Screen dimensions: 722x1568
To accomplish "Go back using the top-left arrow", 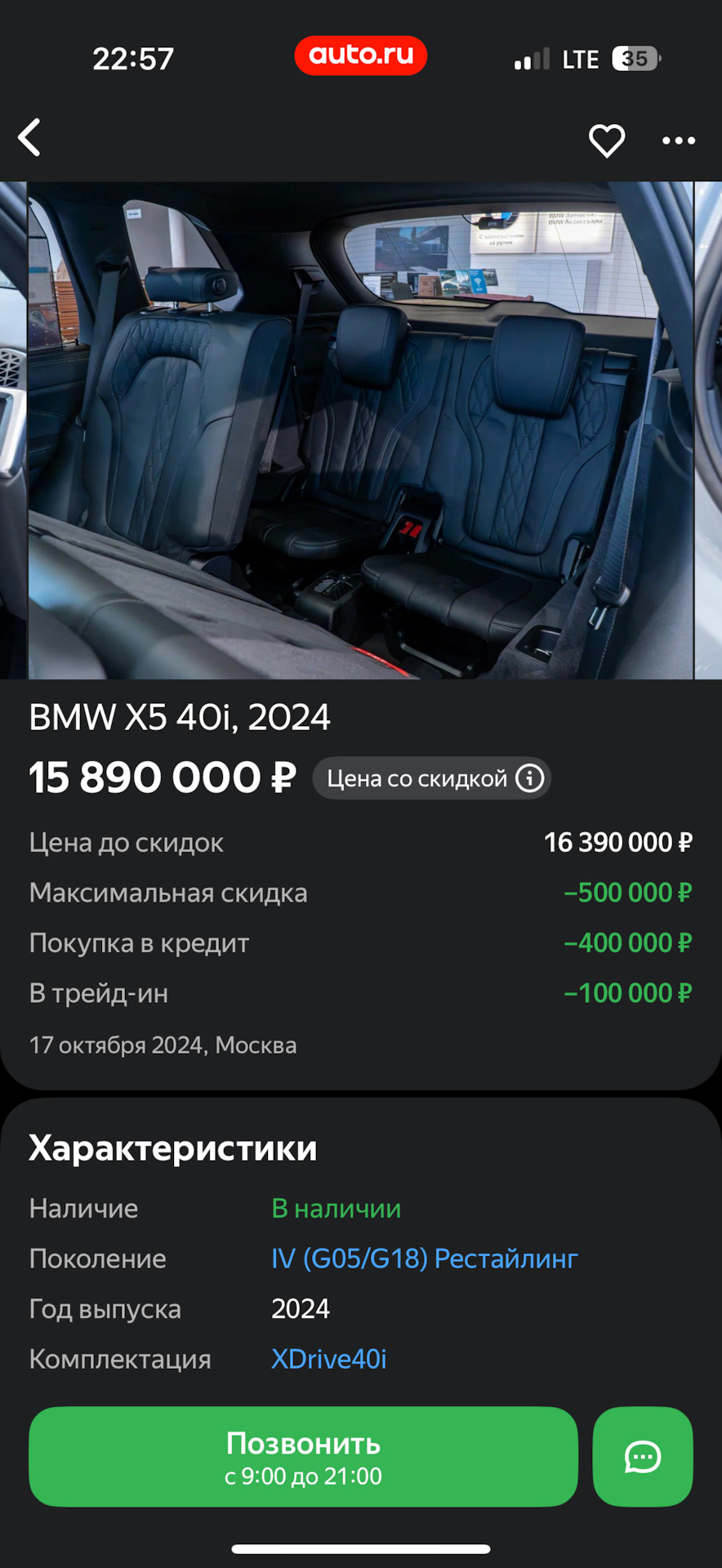I will (x=30, y=137).
